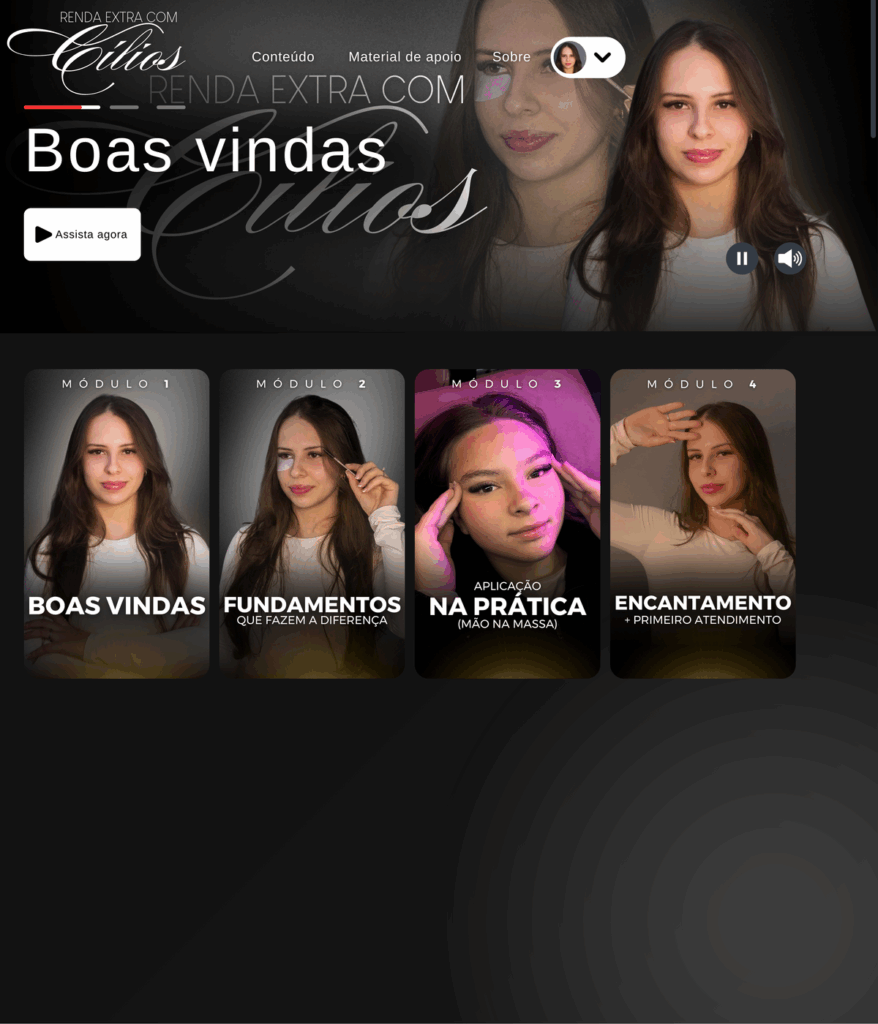Select Módulo 3 Na Prática card
The width and height of the screenshot is (878, 1024).
click(x=507, y=523)
